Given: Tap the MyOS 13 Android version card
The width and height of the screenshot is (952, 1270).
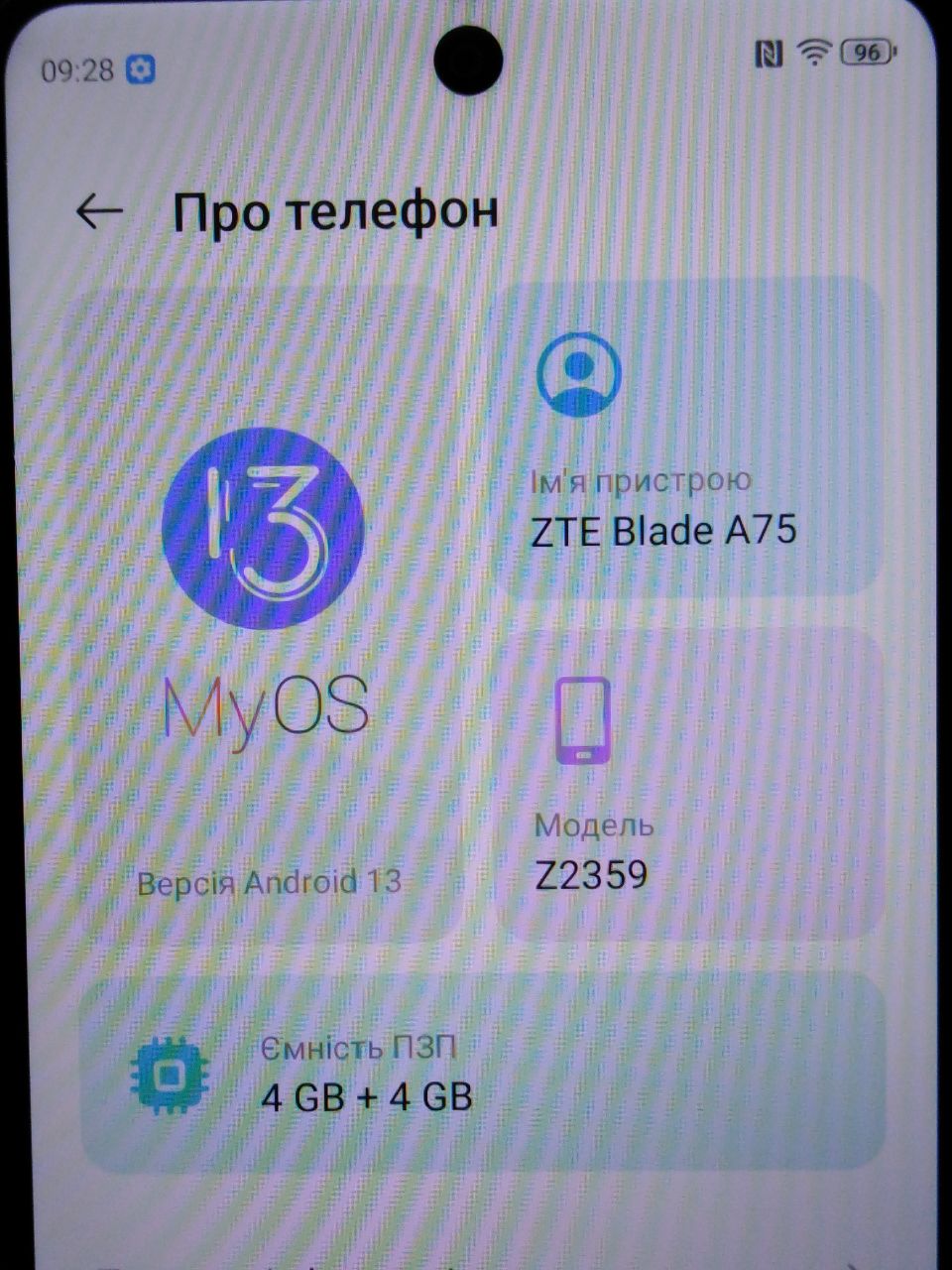Looking at the screenshot, I should click(263, 615).
